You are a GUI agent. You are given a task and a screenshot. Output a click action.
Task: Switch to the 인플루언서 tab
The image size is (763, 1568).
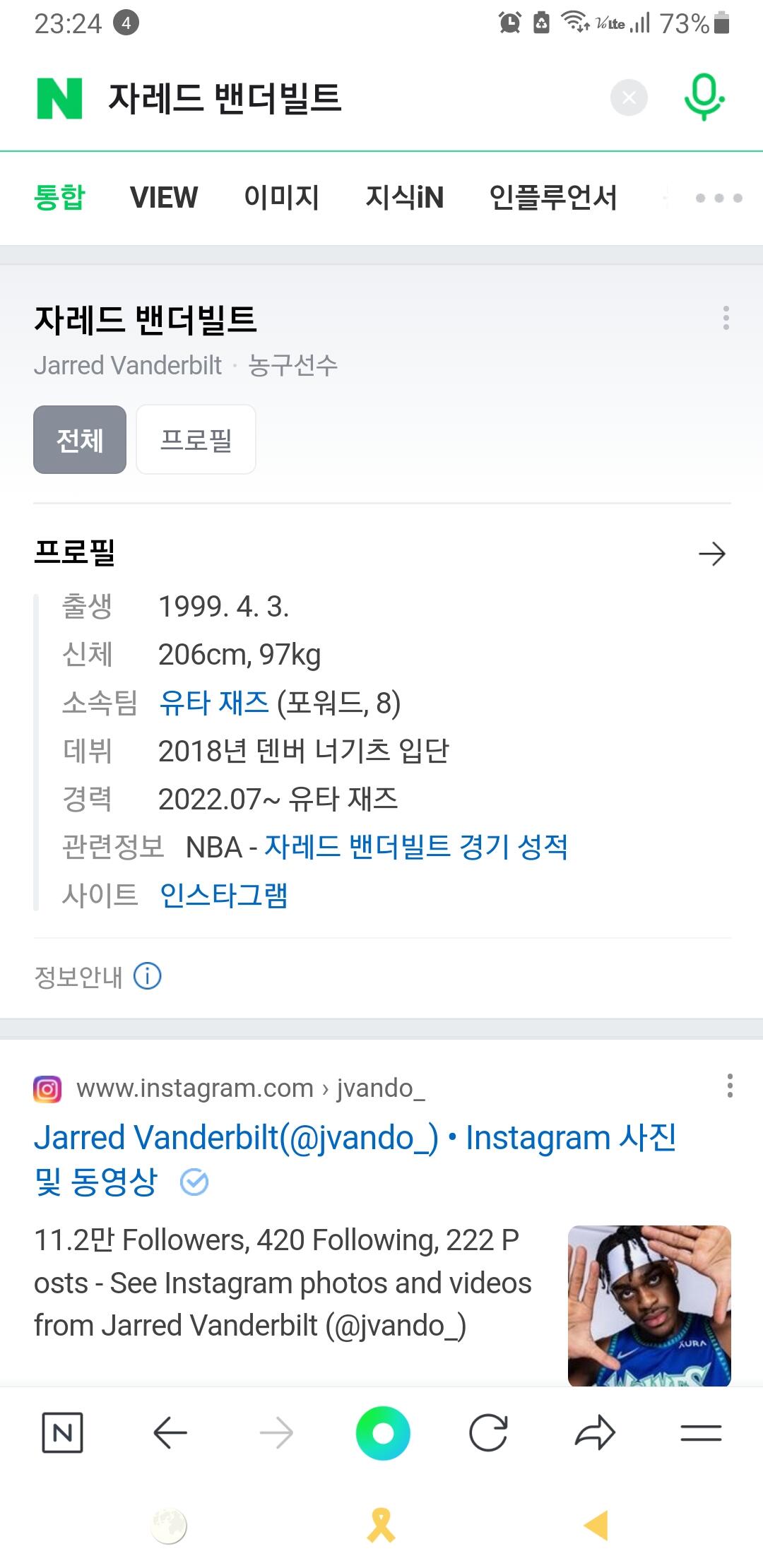click(553, 197)
